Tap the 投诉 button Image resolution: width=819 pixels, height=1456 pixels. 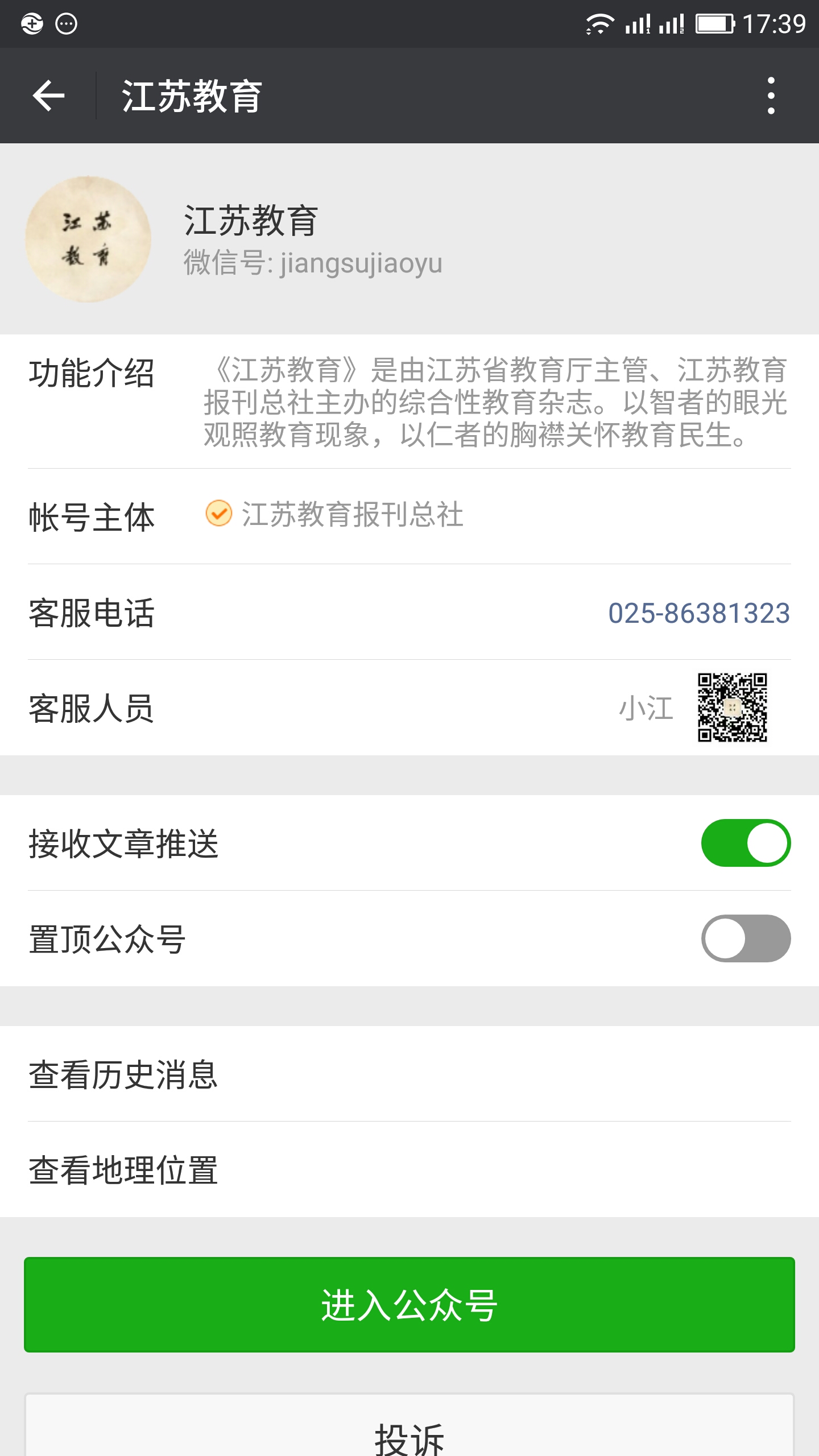[409, 1426]
